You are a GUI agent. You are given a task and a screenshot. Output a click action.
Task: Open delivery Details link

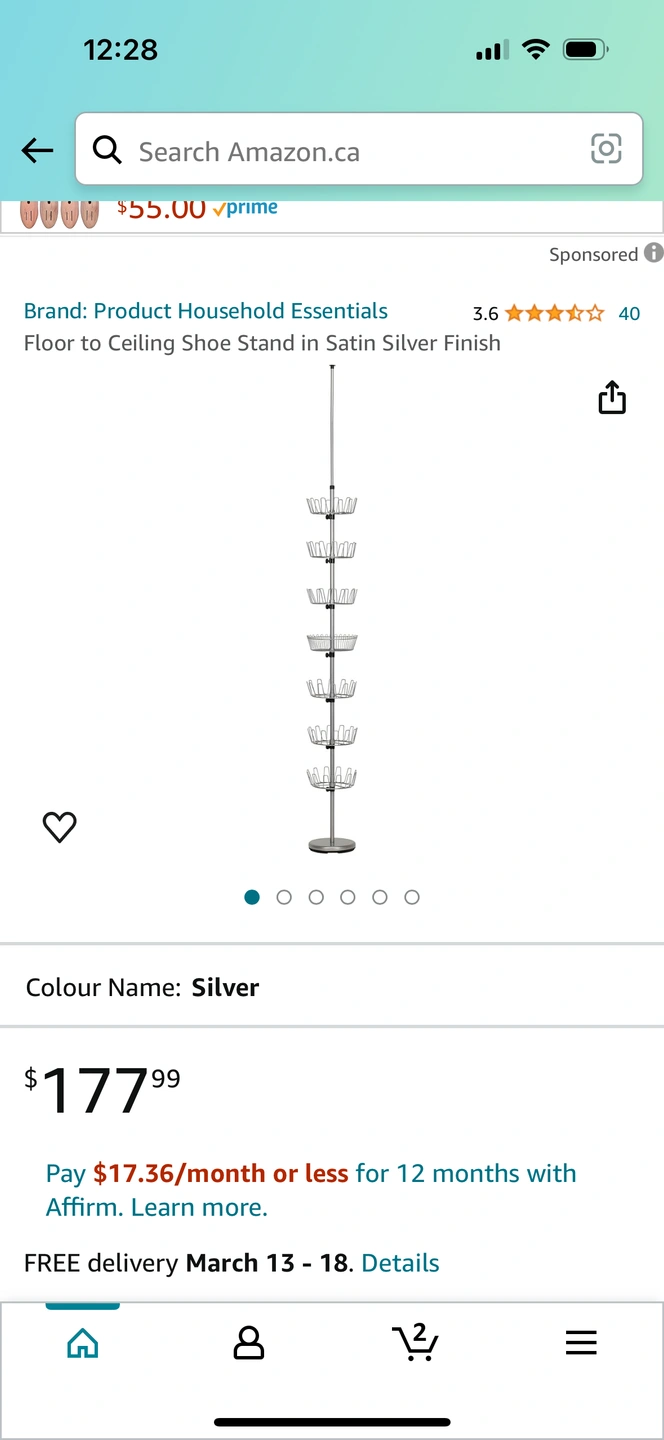pyautogui.click(x=400, y=1263)
